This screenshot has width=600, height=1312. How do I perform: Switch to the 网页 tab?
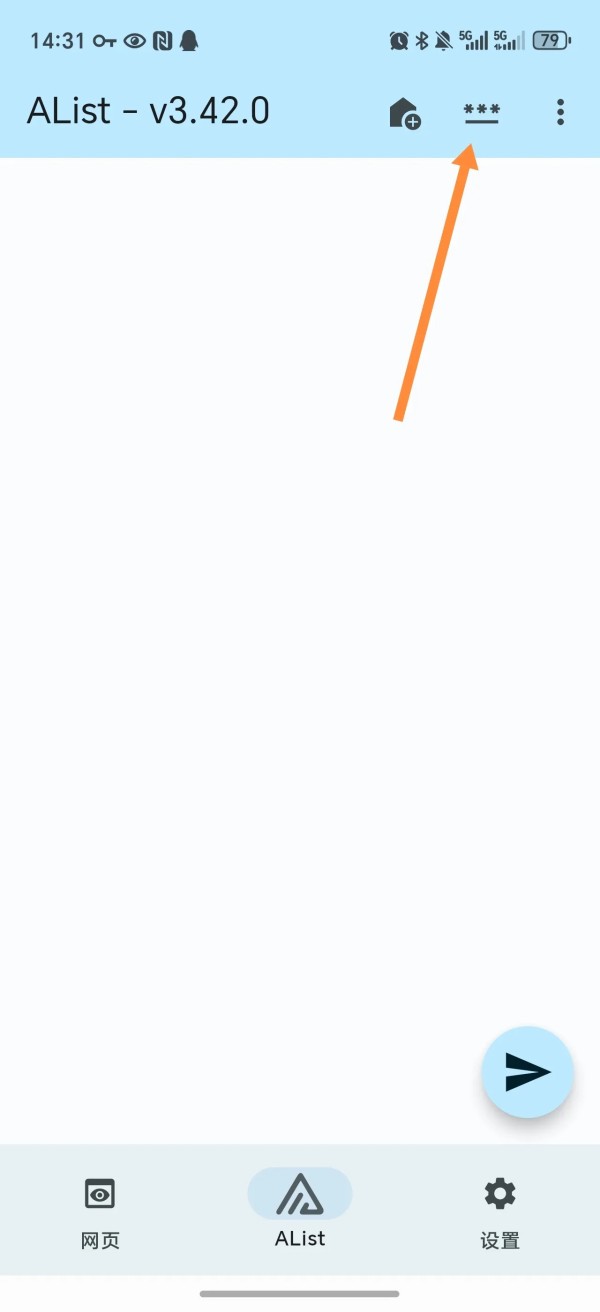tap(100, 1210)
